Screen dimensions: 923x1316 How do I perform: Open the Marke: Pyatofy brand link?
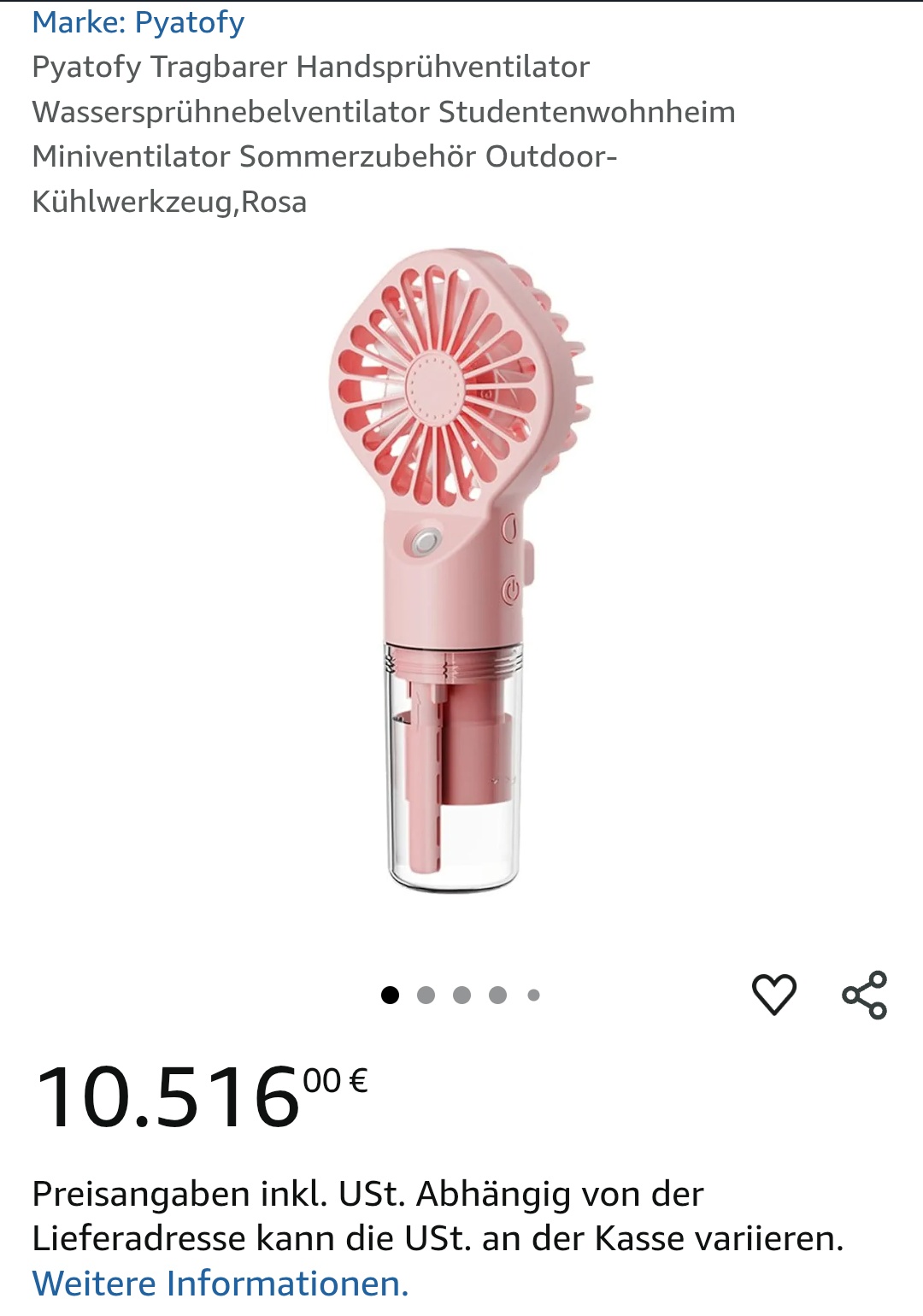[138, 22]
